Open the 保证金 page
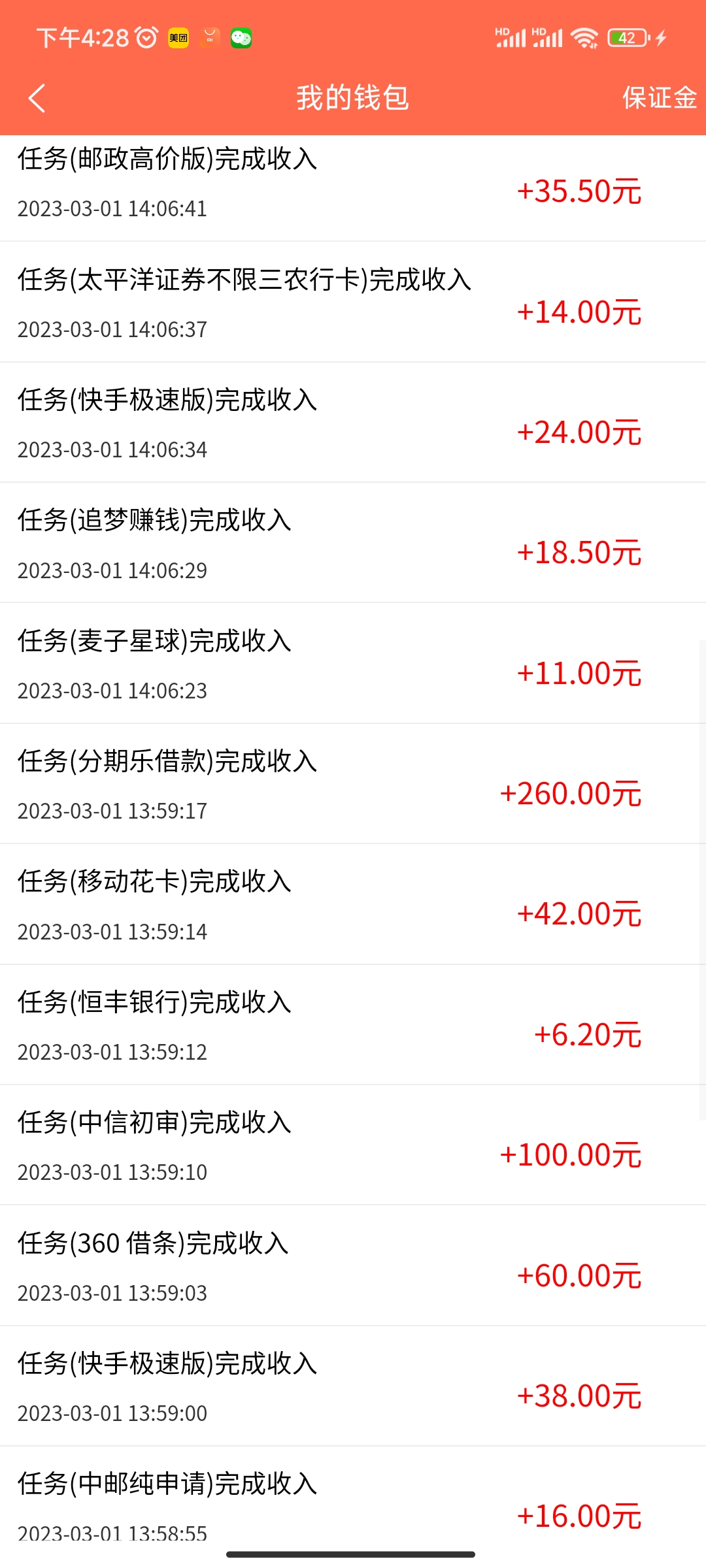The image size is (706, 1568). click(x=659, y=98)
